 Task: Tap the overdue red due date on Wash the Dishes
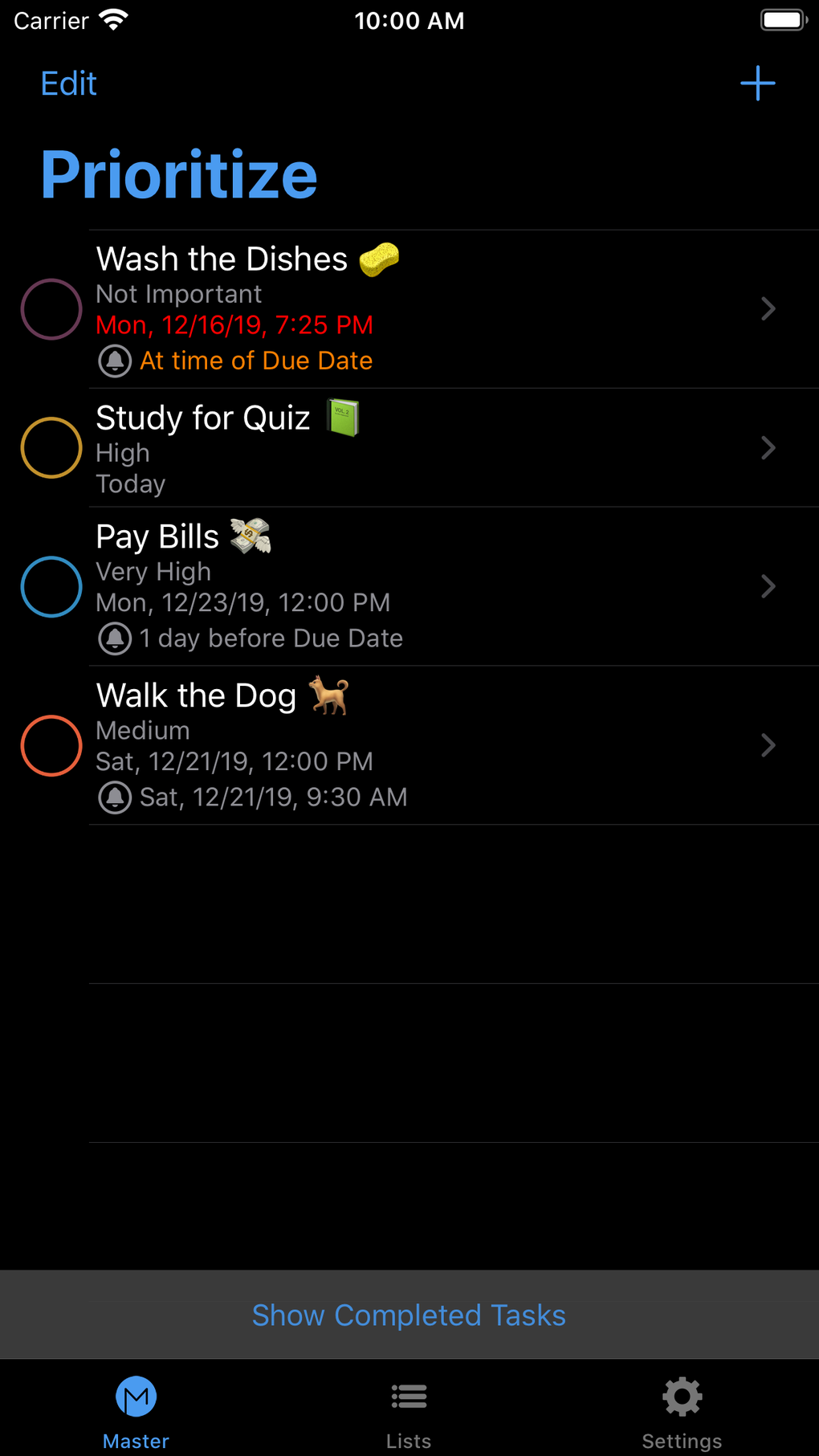[x=234, y=325]
